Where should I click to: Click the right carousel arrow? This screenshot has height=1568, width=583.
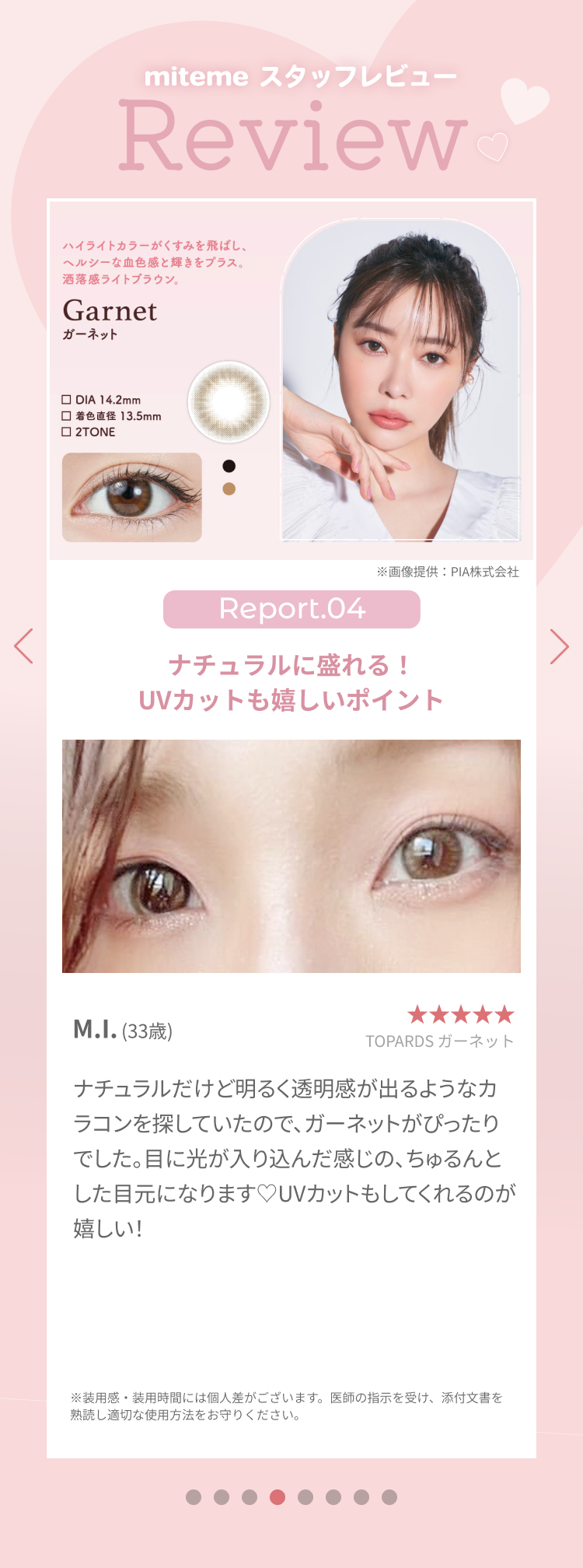[x=559, y=647]
